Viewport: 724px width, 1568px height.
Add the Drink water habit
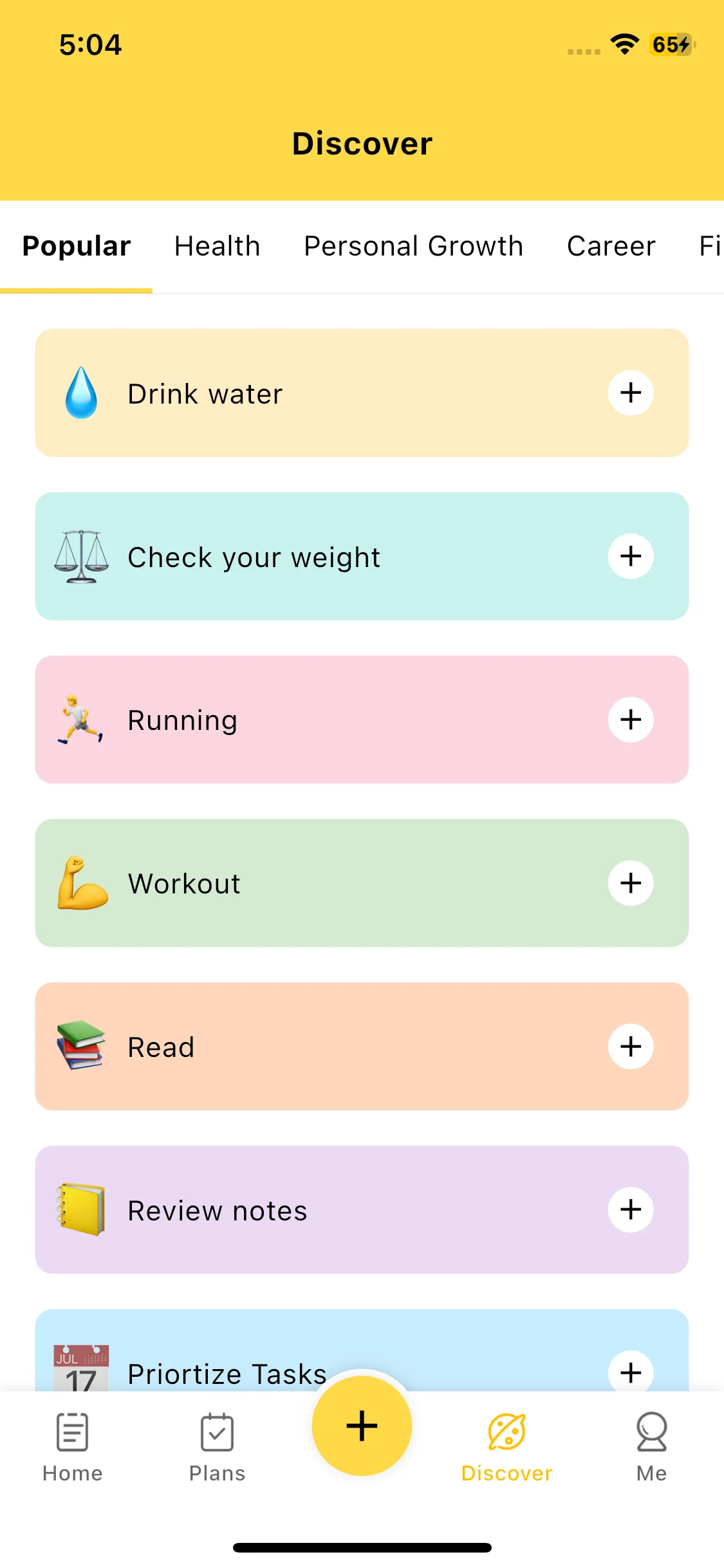631,393
